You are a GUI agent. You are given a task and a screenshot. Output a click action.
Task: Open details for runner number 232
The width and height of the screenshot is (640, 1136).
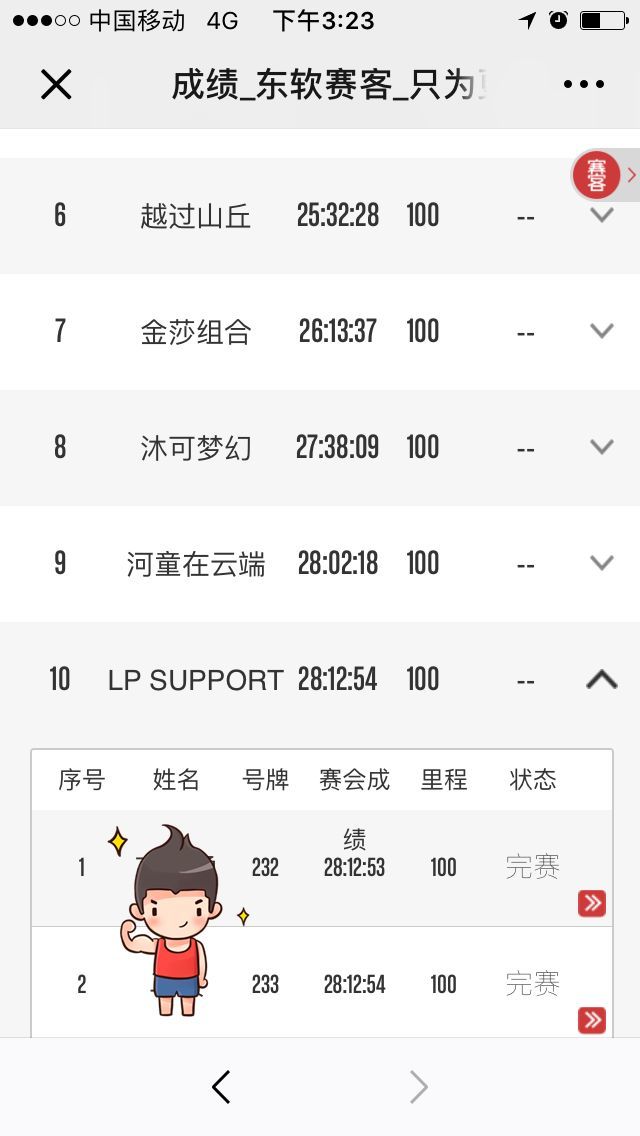tap(591, 903)
